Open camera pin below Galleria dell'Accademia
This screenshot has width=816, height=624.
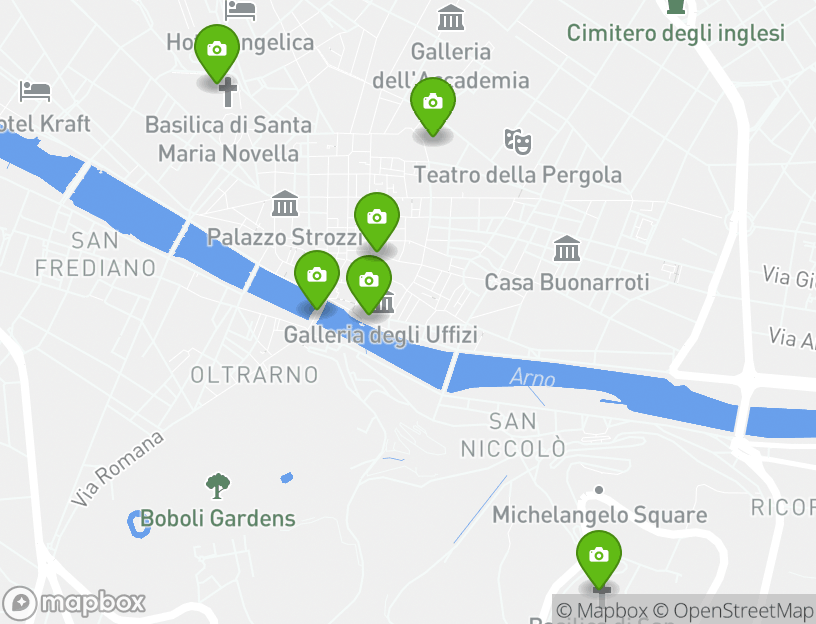coord(433,104)
